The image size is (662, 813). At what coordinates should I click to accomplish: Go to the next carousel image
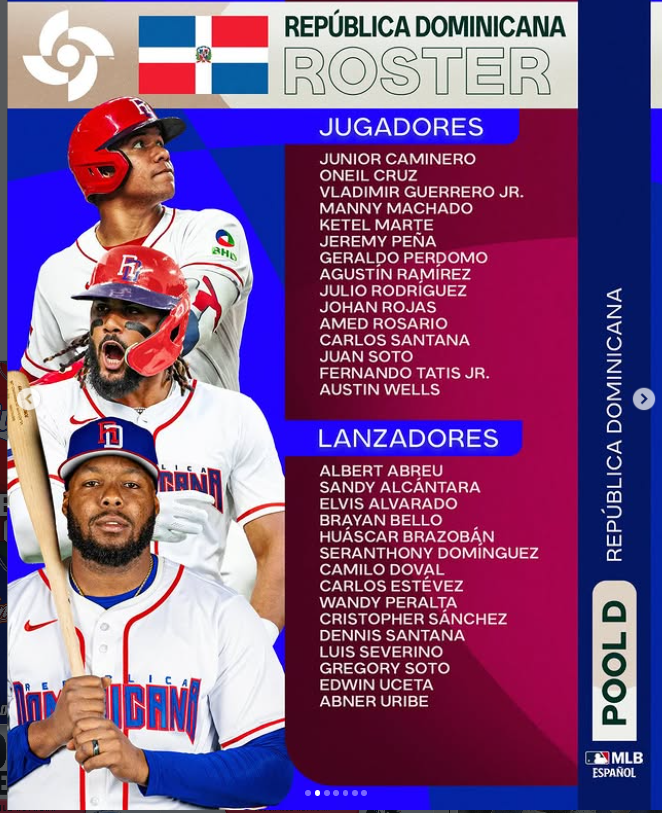pyautogui.click(x=643, y=399)
